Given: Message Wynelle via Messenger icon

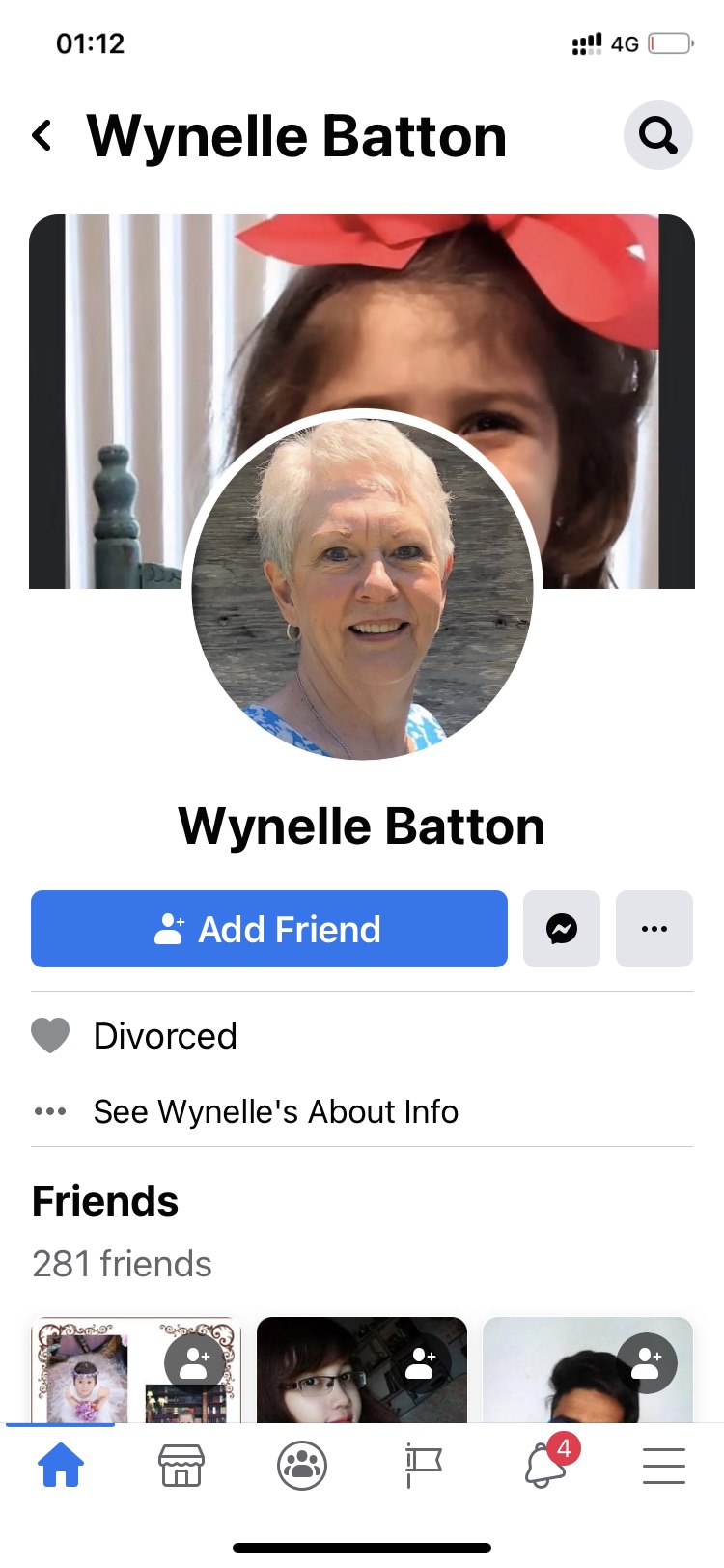Looking at the screenshot, I should 562,929.
